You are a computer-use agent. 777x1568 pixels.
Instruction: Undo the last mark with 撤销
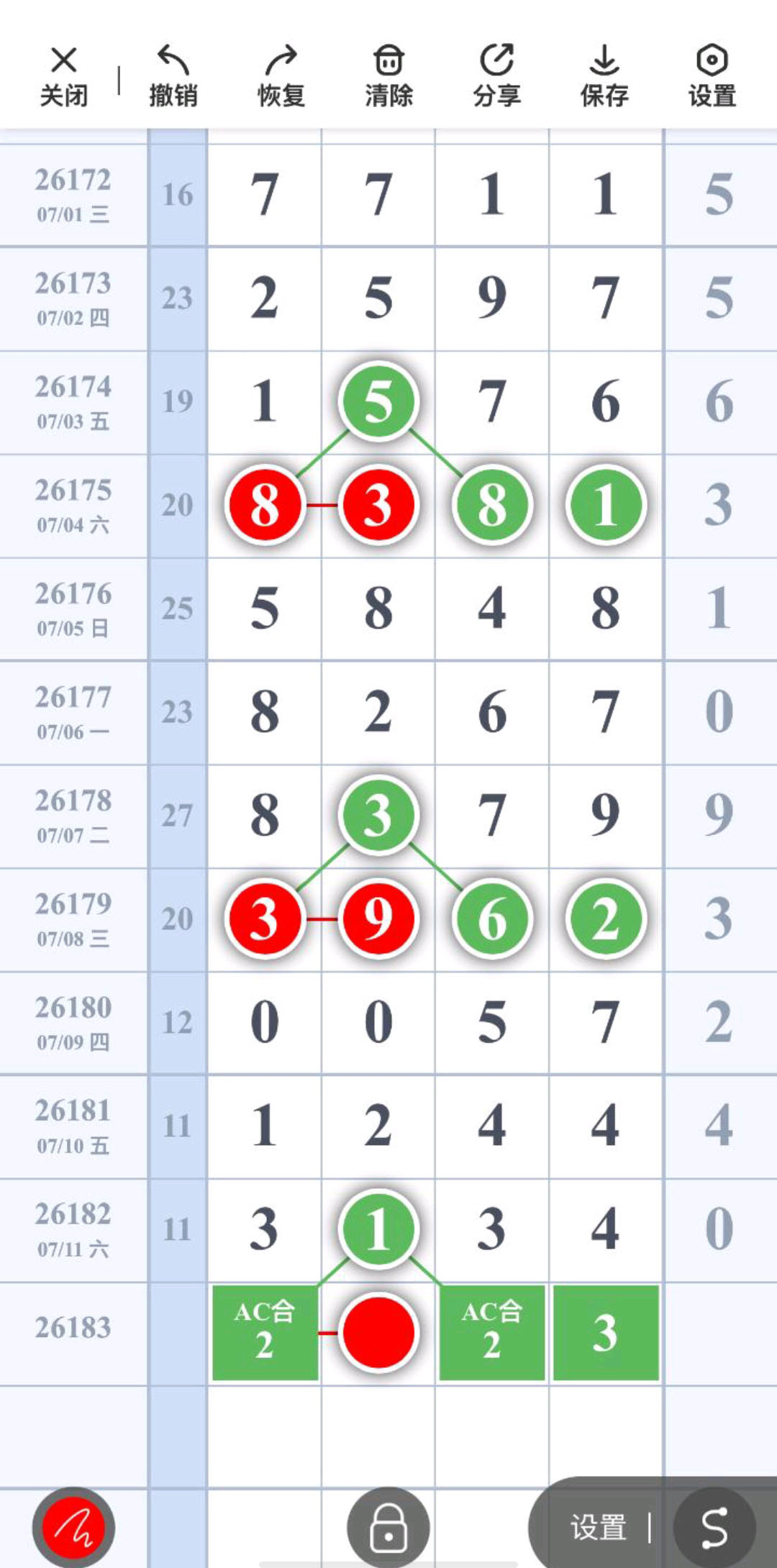(x=173, y=77)
